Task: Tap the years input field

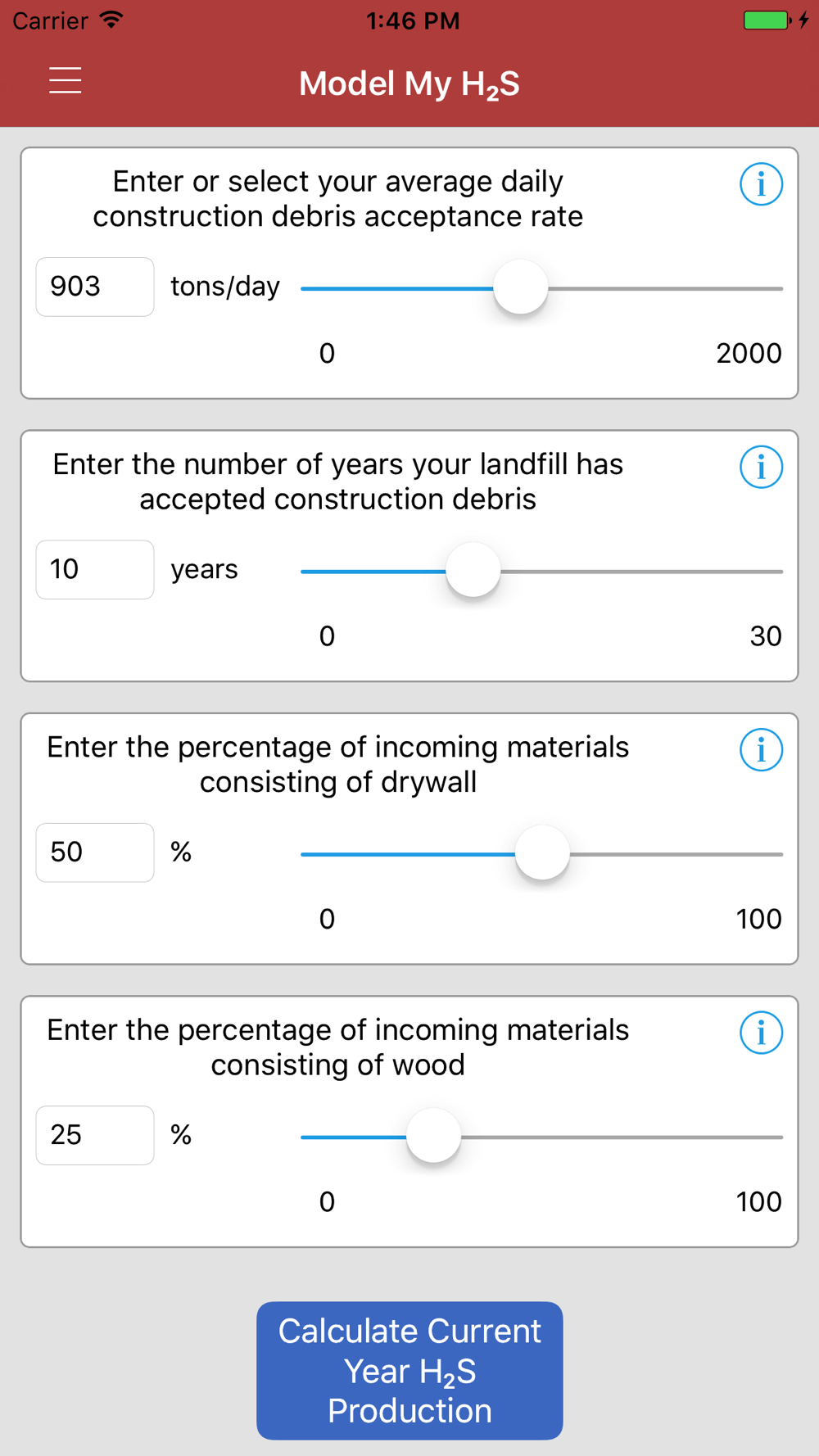Action: 95,569
